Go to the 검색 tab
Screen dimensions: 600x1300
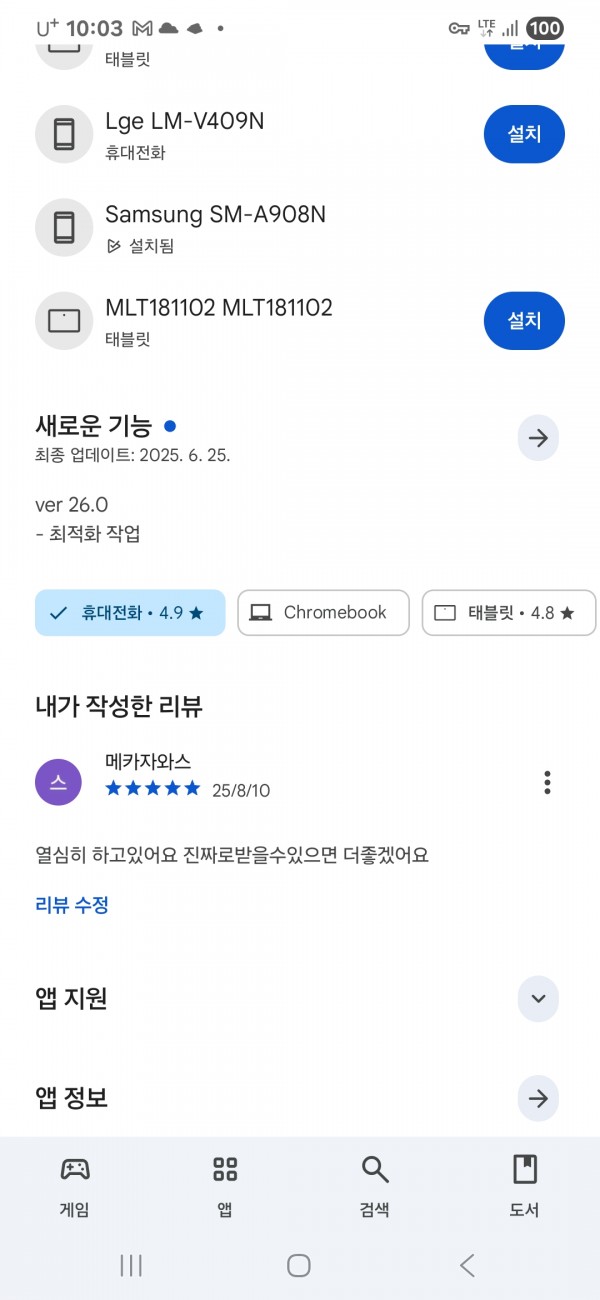375,1186
